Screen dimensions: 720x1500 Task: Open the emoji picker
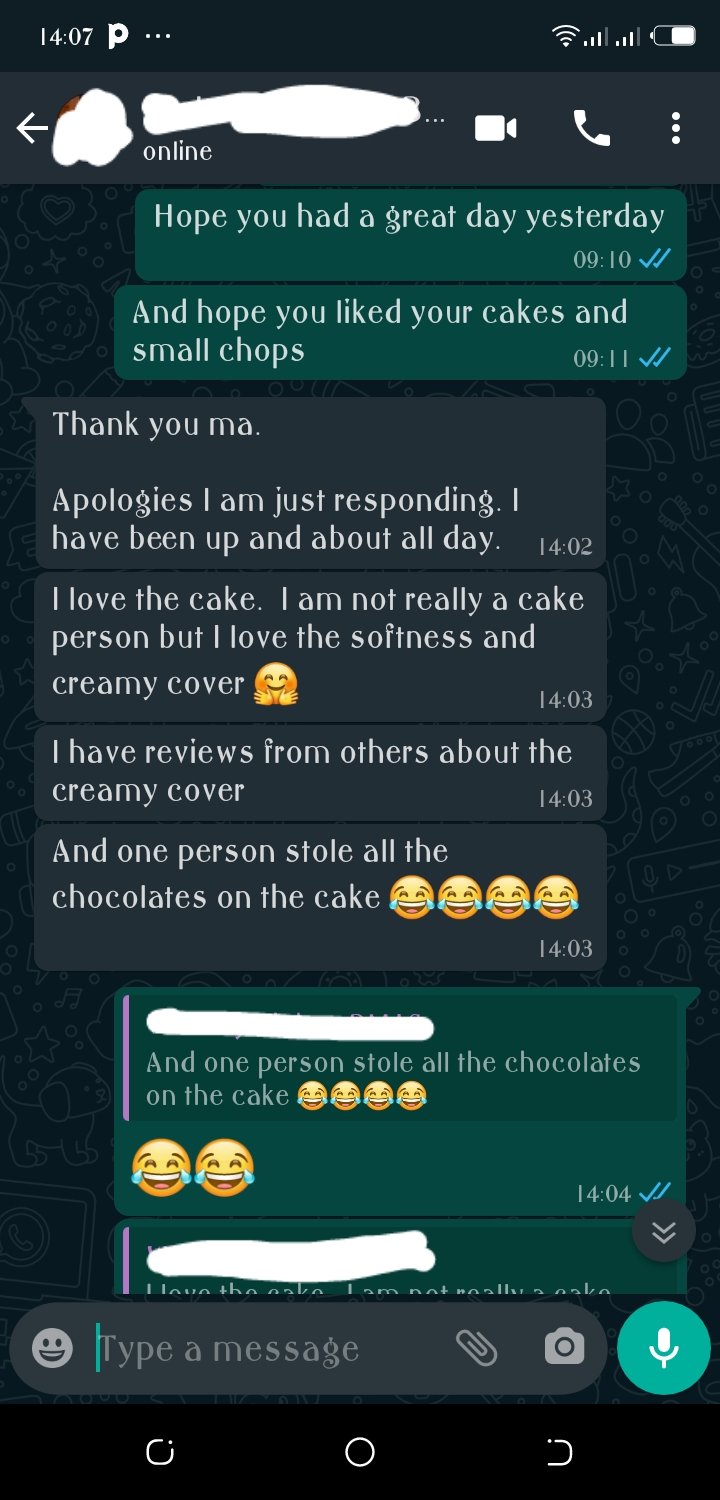(x=52, y=1349)
